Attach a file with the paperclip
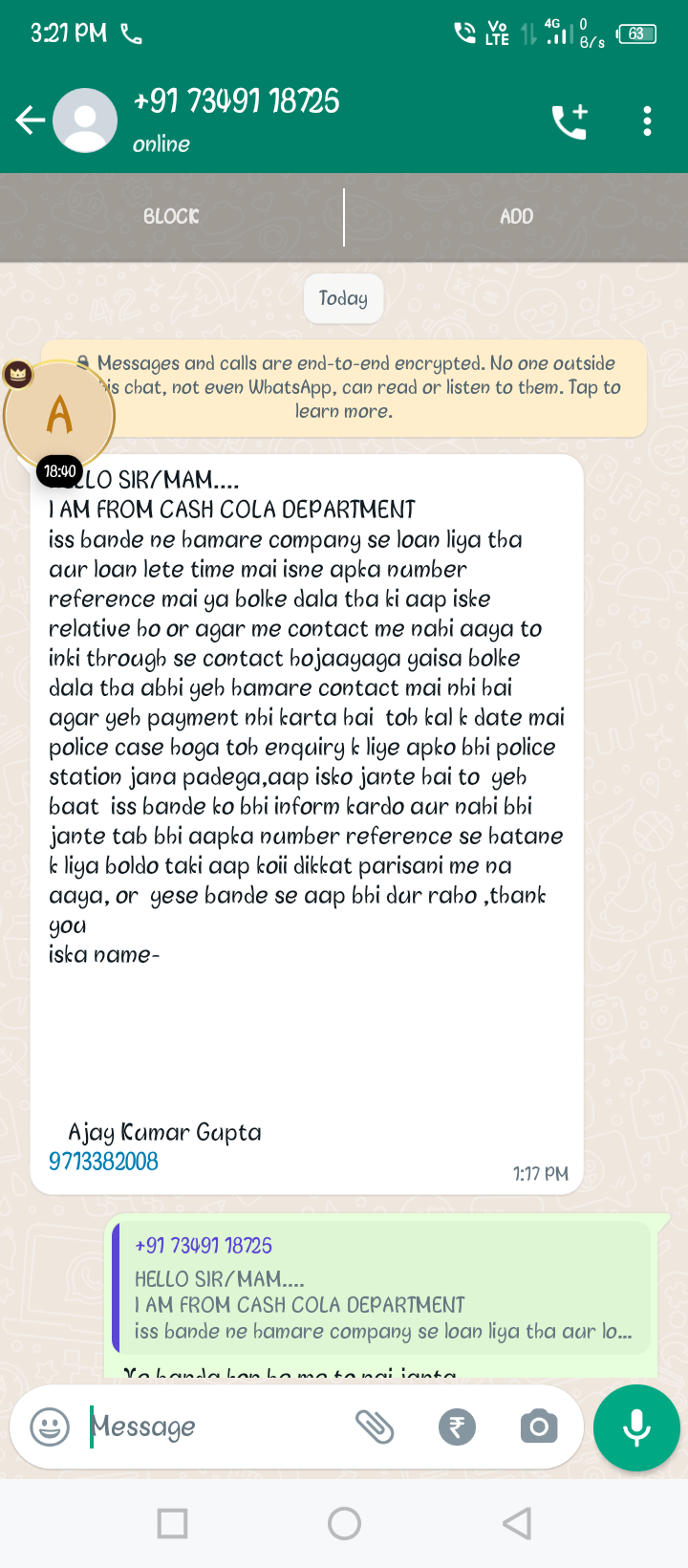Screen dimensions: 688x1568 coord(375,1427)
